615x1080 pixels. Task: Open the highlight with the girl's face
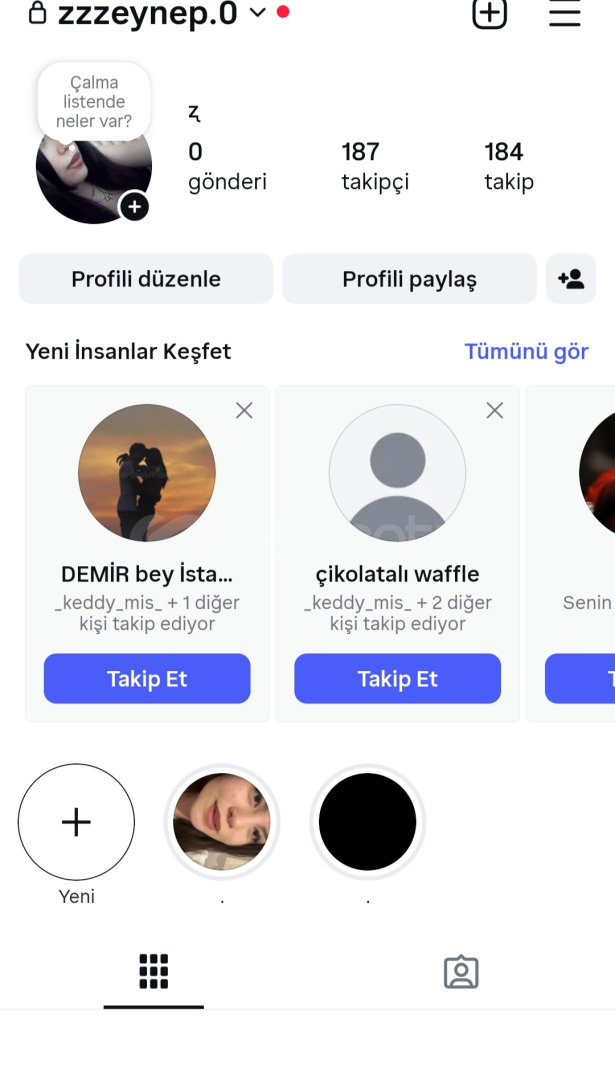(222, 822)
